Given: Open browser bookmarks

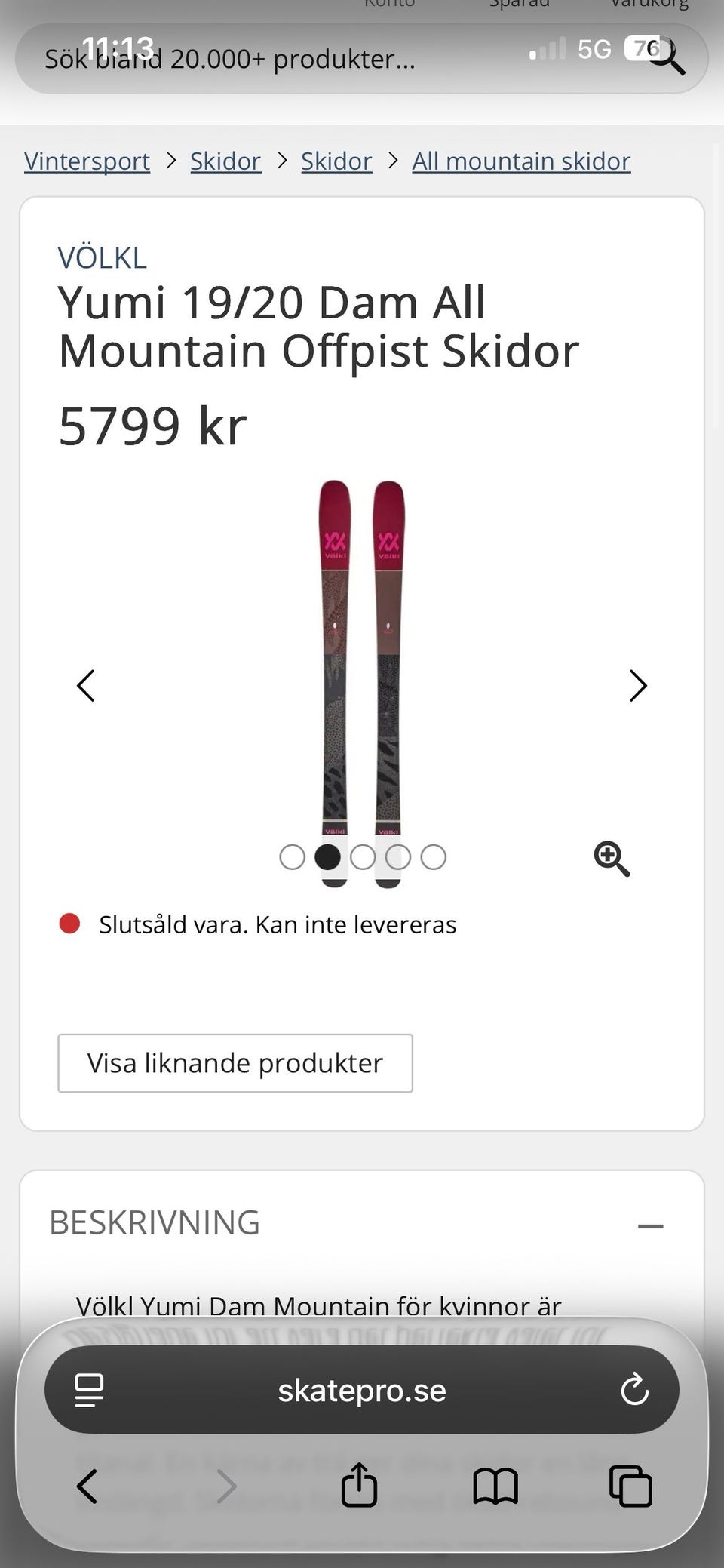Looking at the screenshot, I should (x=495, y=1485).
